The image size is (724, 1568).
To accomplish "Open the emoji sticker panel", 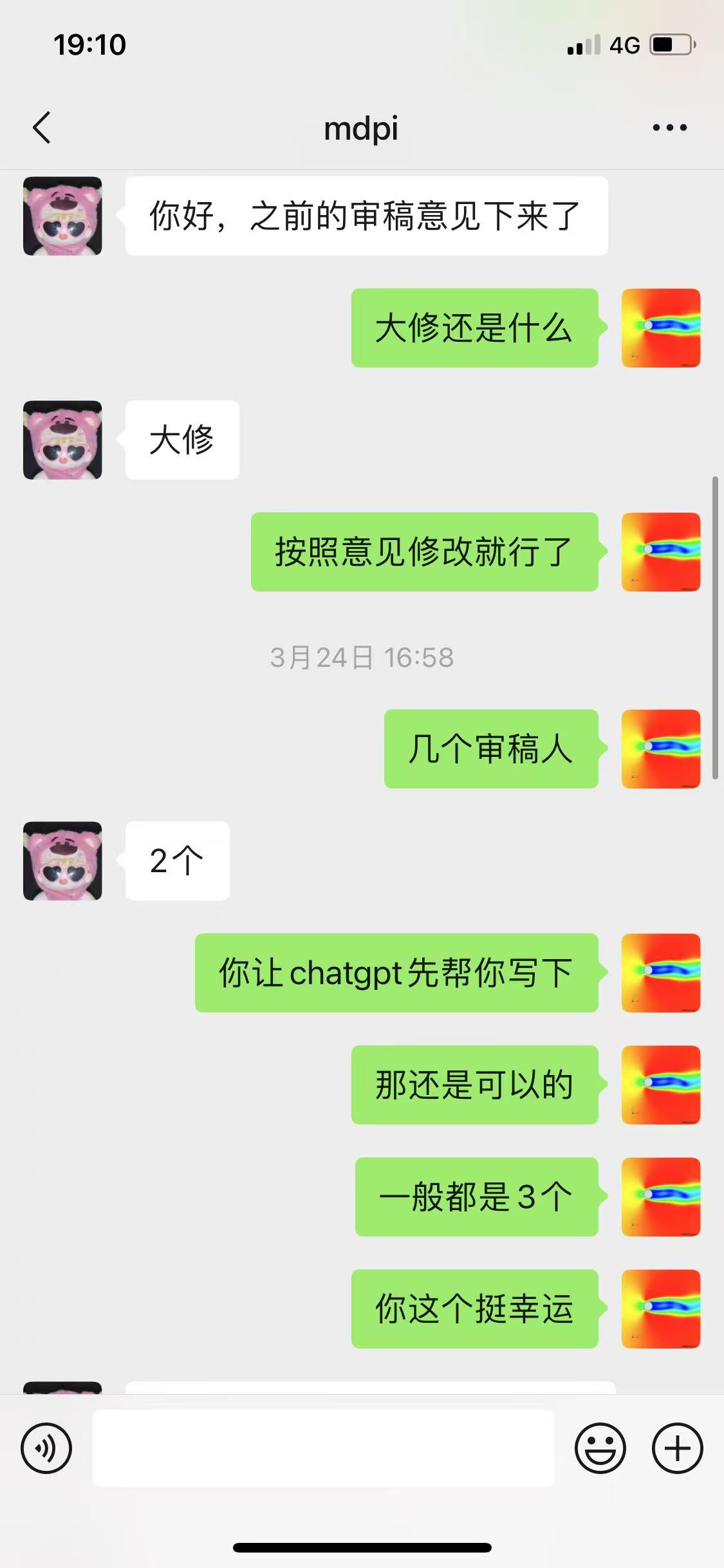I will tap(600, 1448).
